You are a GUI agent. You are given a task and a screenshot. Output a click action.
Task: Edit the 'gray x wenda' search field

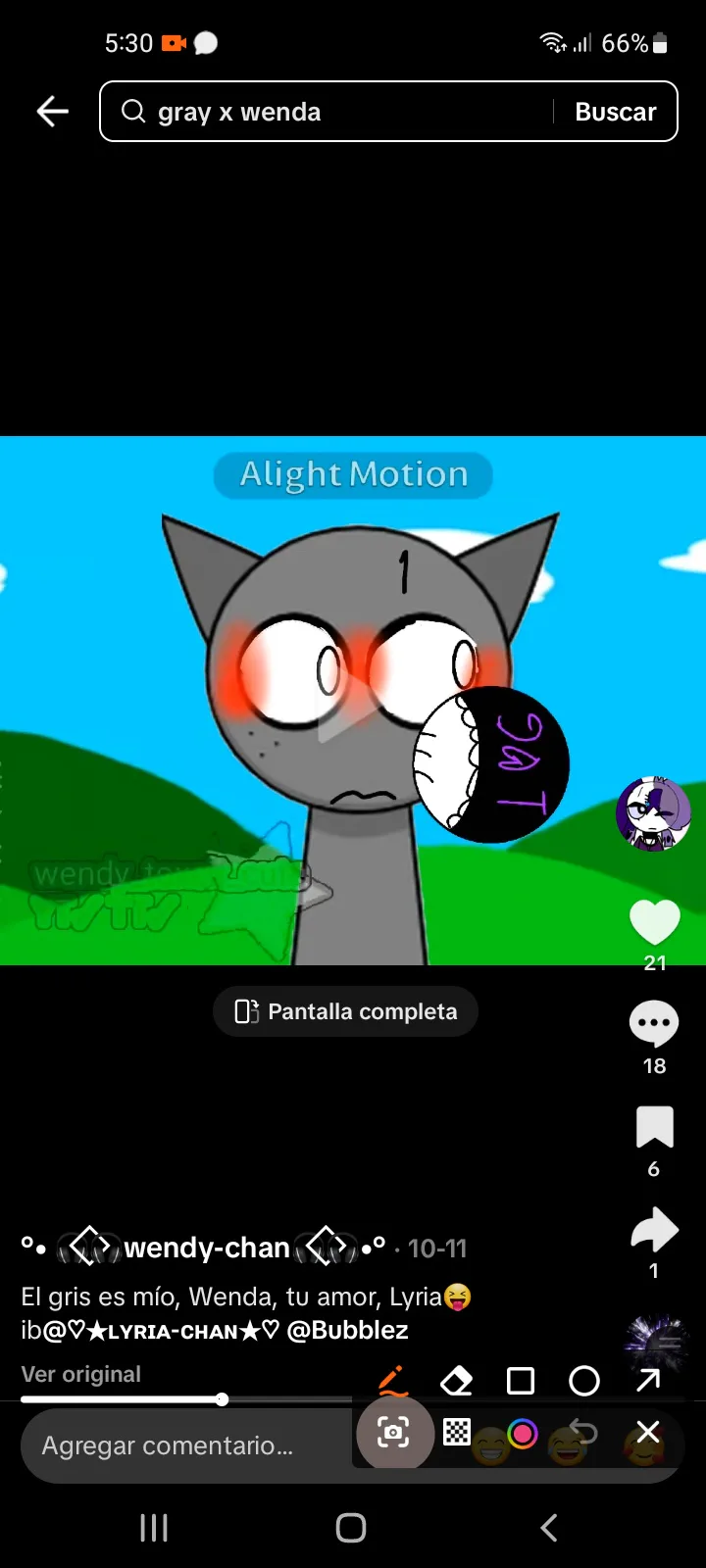click(333, 112)
